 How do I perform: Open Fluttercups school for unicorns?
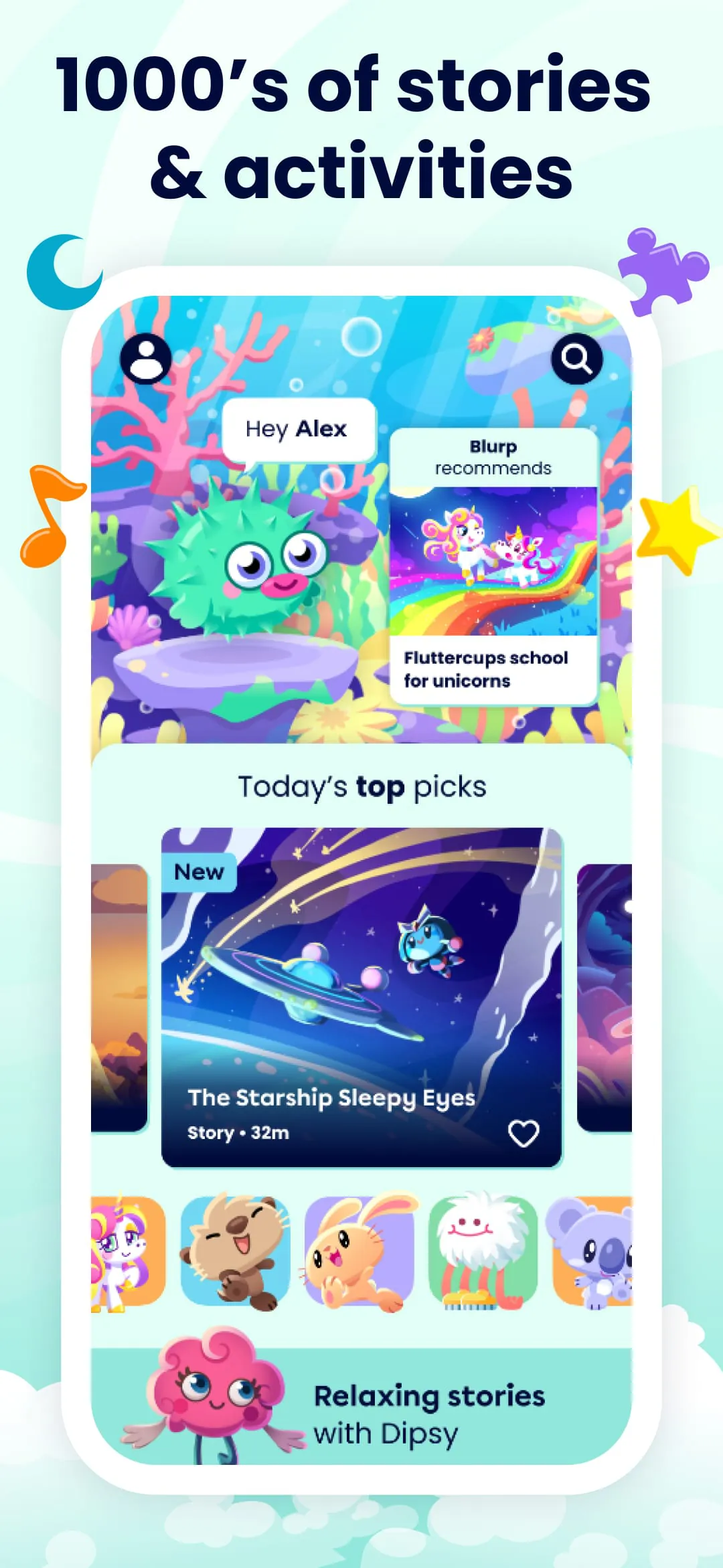tap(486, 669)
